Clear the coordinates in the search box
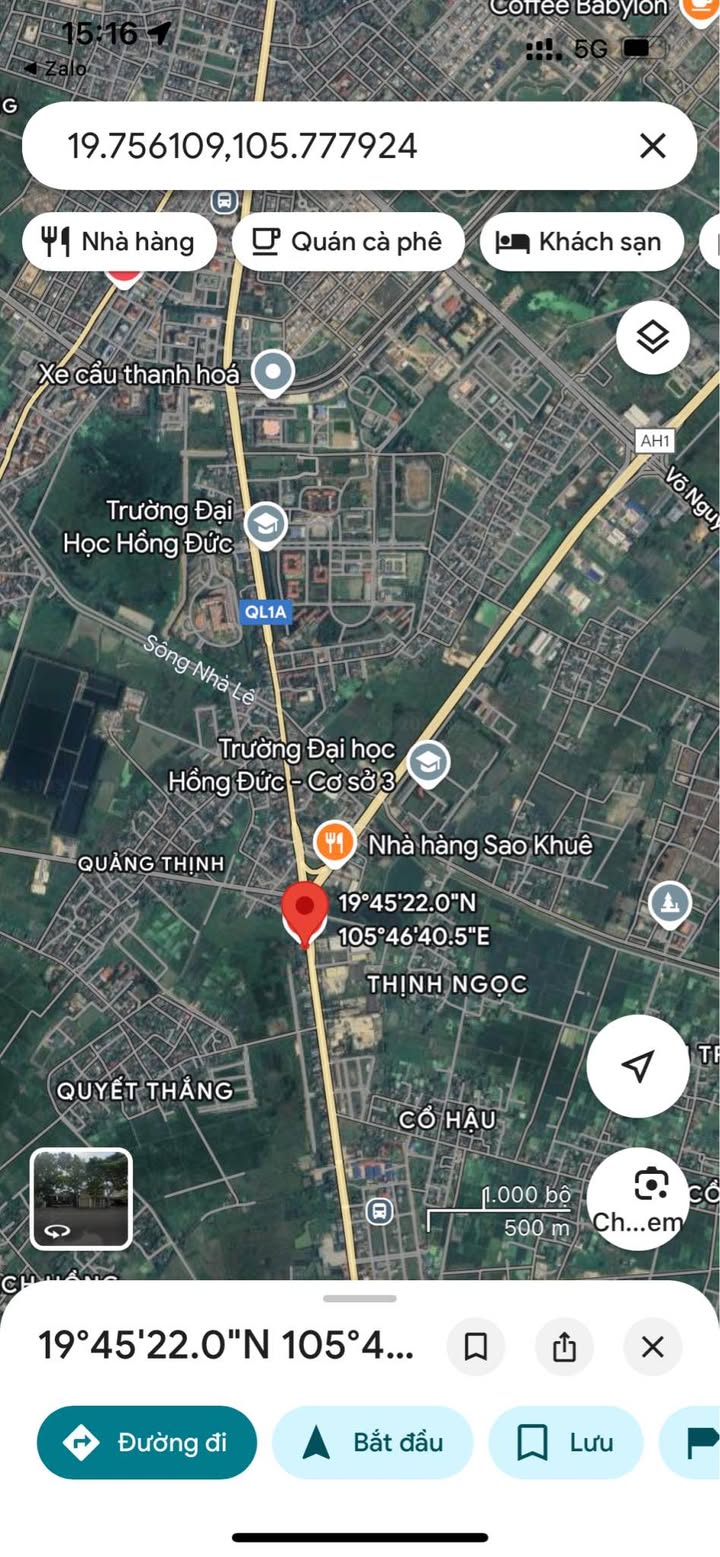 point(652,146)
